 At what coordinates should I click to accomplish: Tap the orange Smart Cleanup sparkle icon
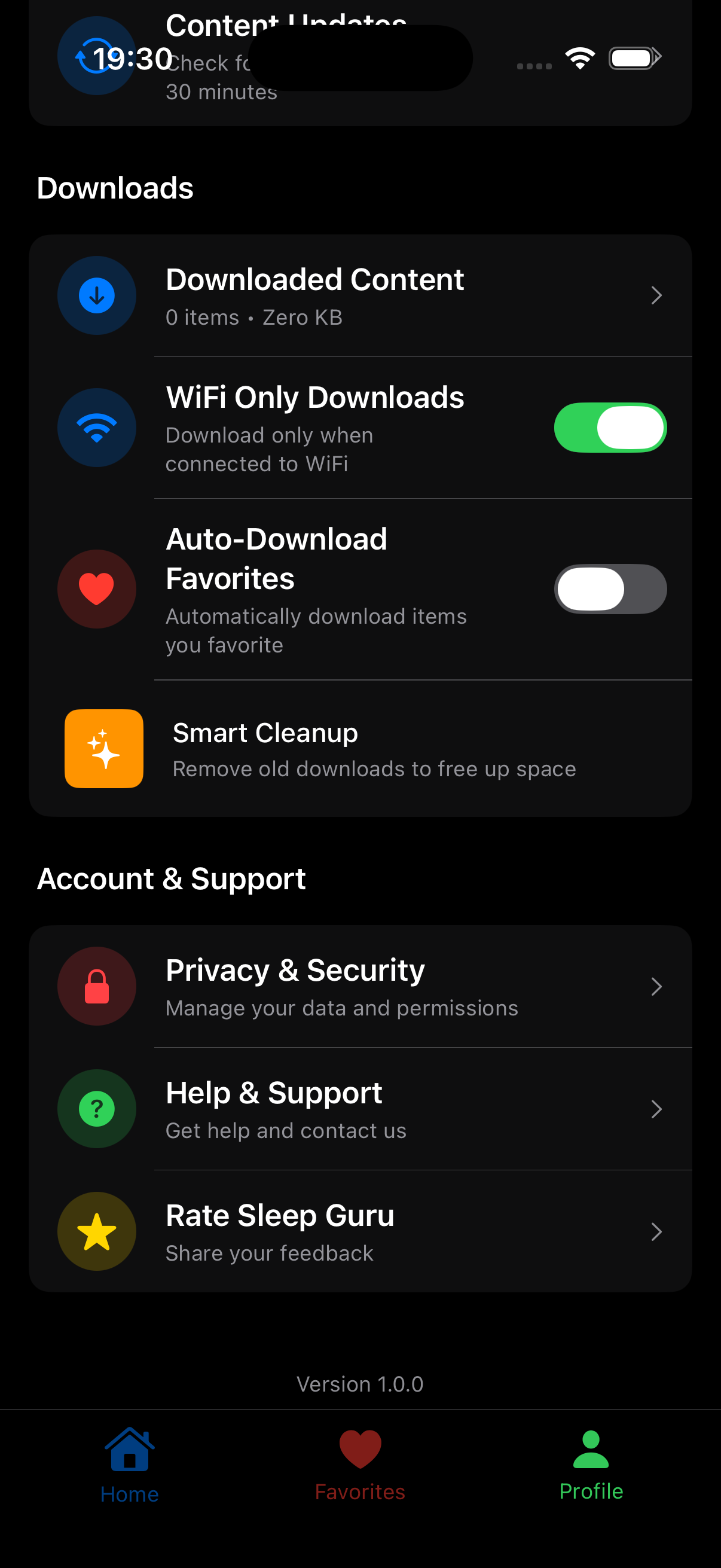pos(103,748)
